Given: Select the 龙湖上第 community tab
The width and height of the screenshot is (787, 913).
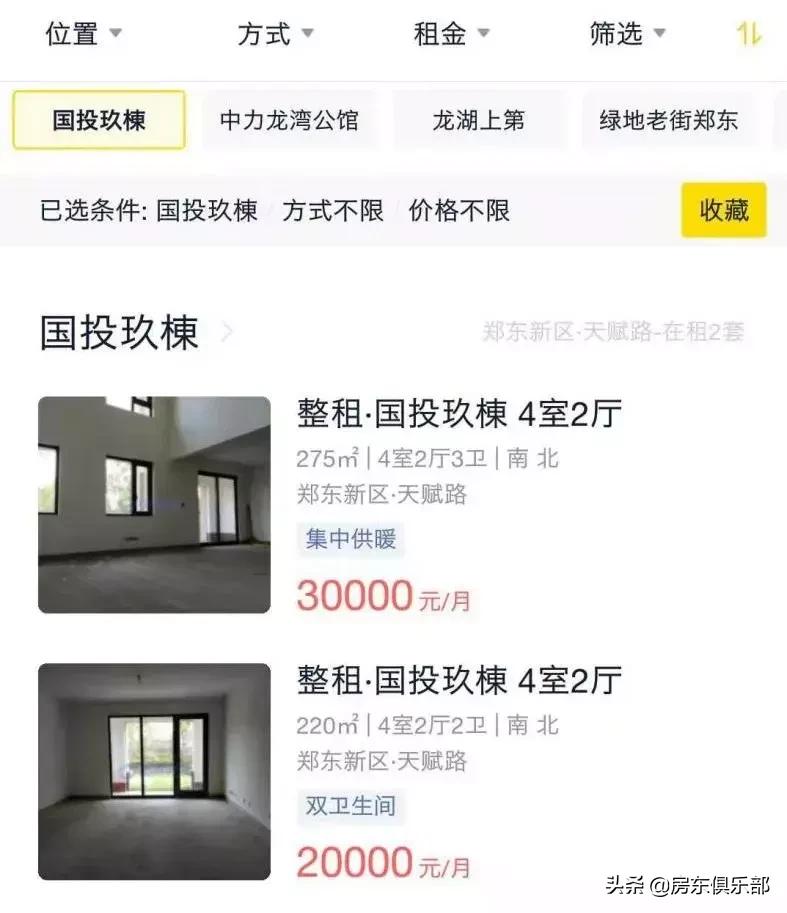Looking at the screenshot, I should (480, 120).
